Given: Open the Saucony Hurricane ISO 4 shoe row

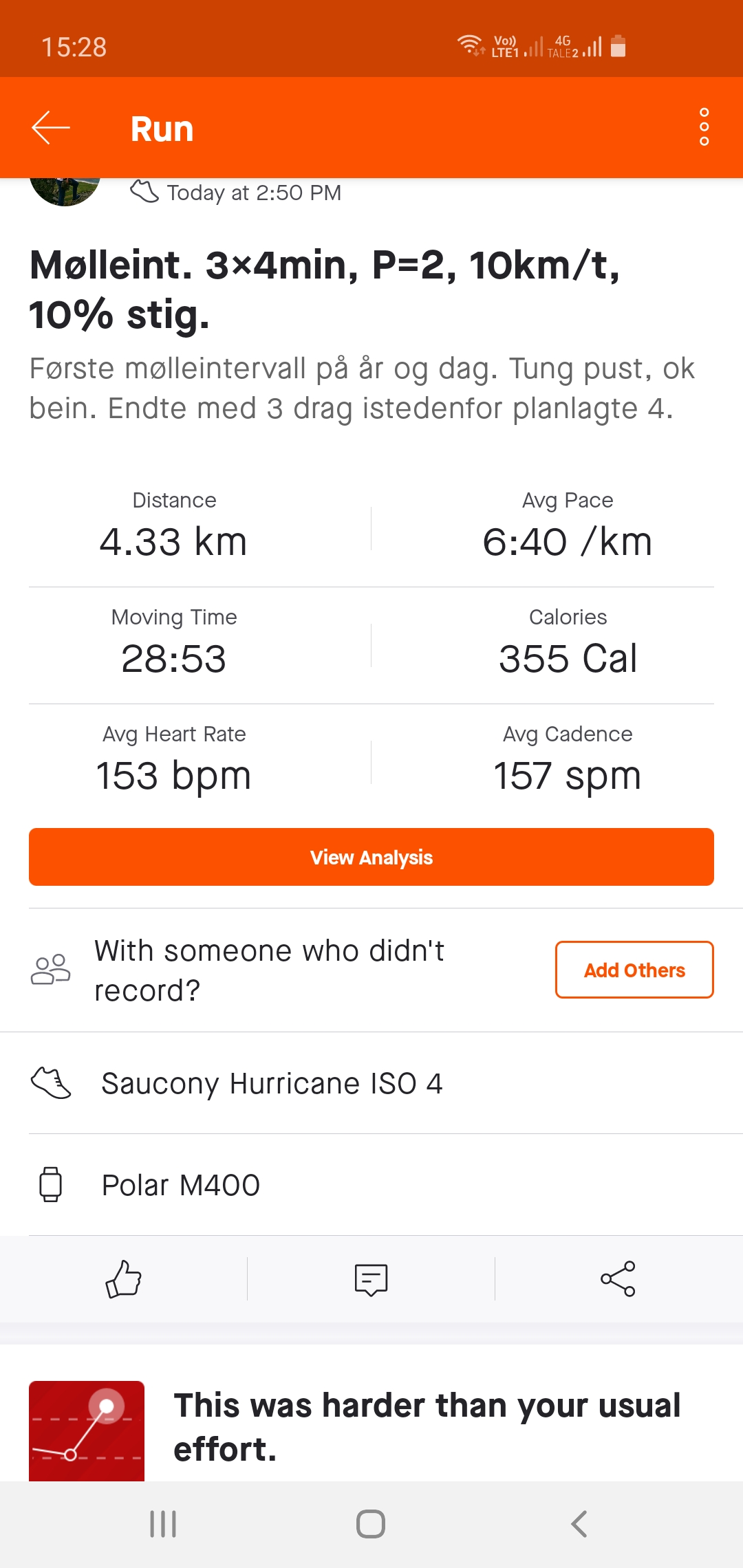Looking at the screenshot, I should click(x=371, y=1083).
